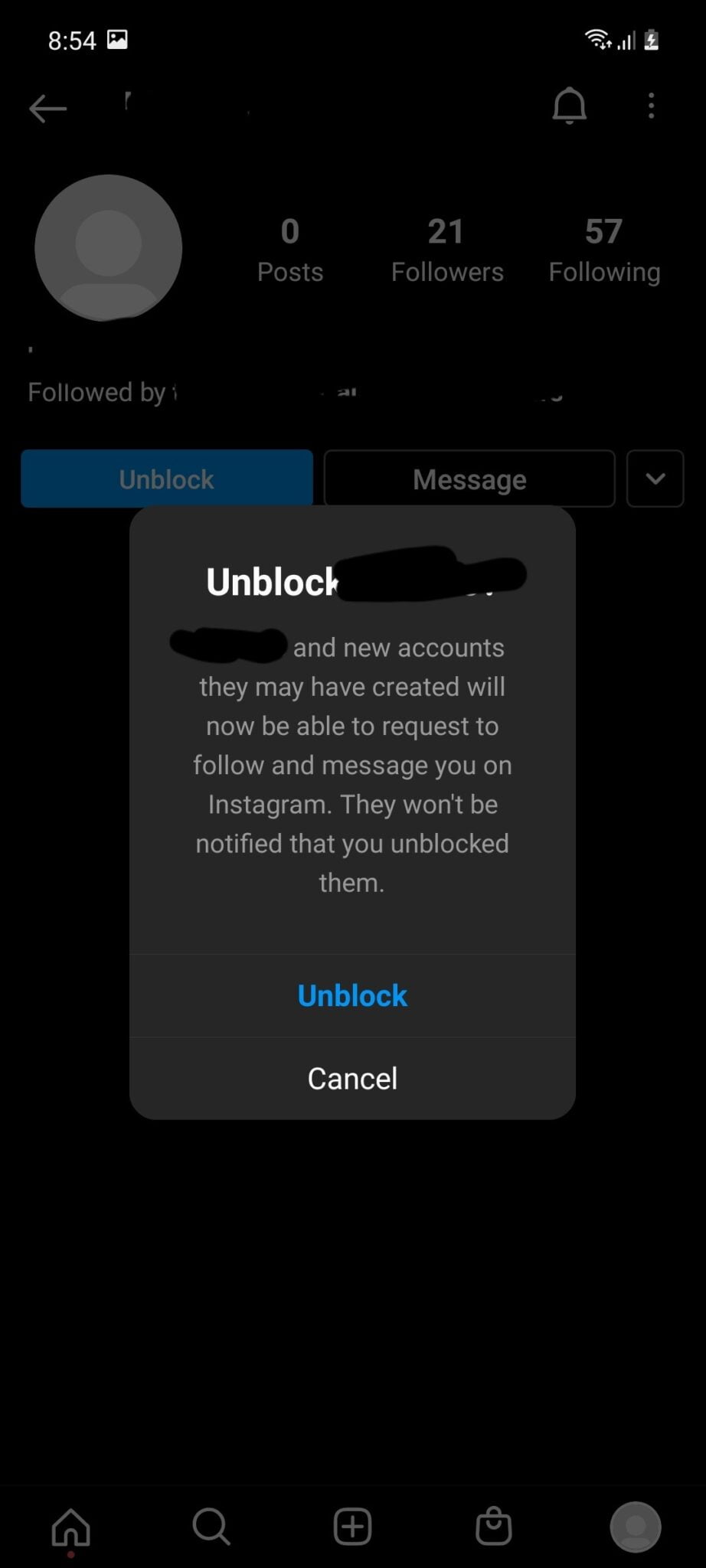Open the three-dot overflow menu
The width and height of the screenshot is (706, 1568).
click(x=651, y=106)
